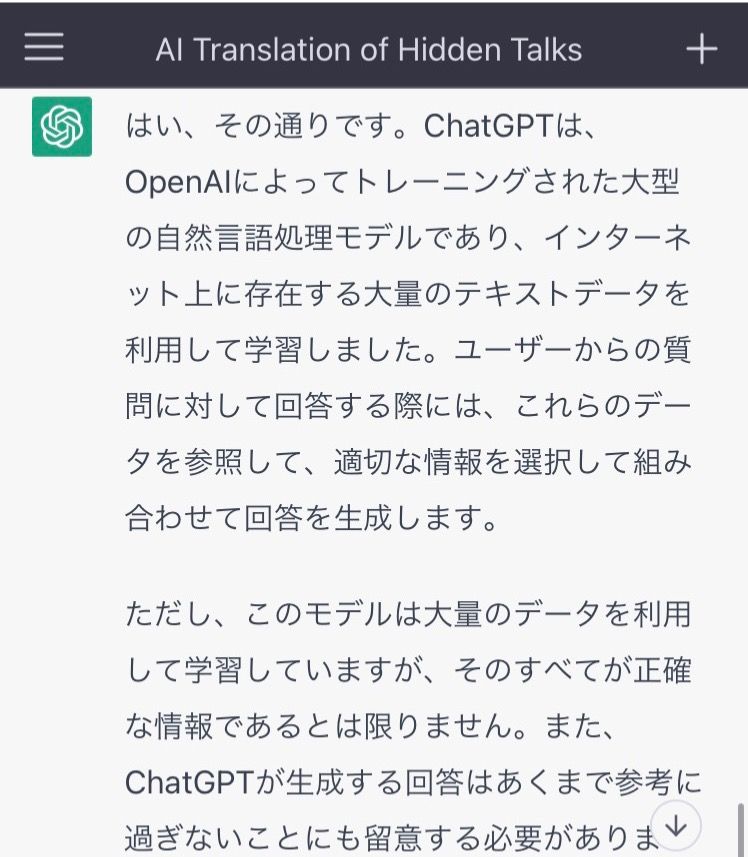Jump to bottom with down arrow button
Image resolution: width=748 pixels, height=857 pixels.
coord(676,826)
